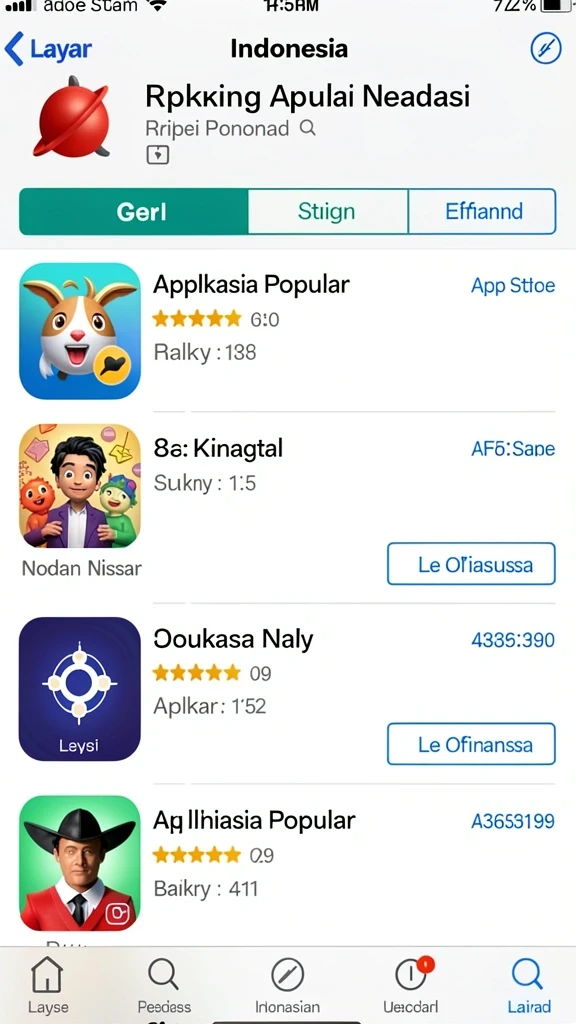Open the Ooukasa Naly app row
This screenshot has width=576, height=1024.
287,692
